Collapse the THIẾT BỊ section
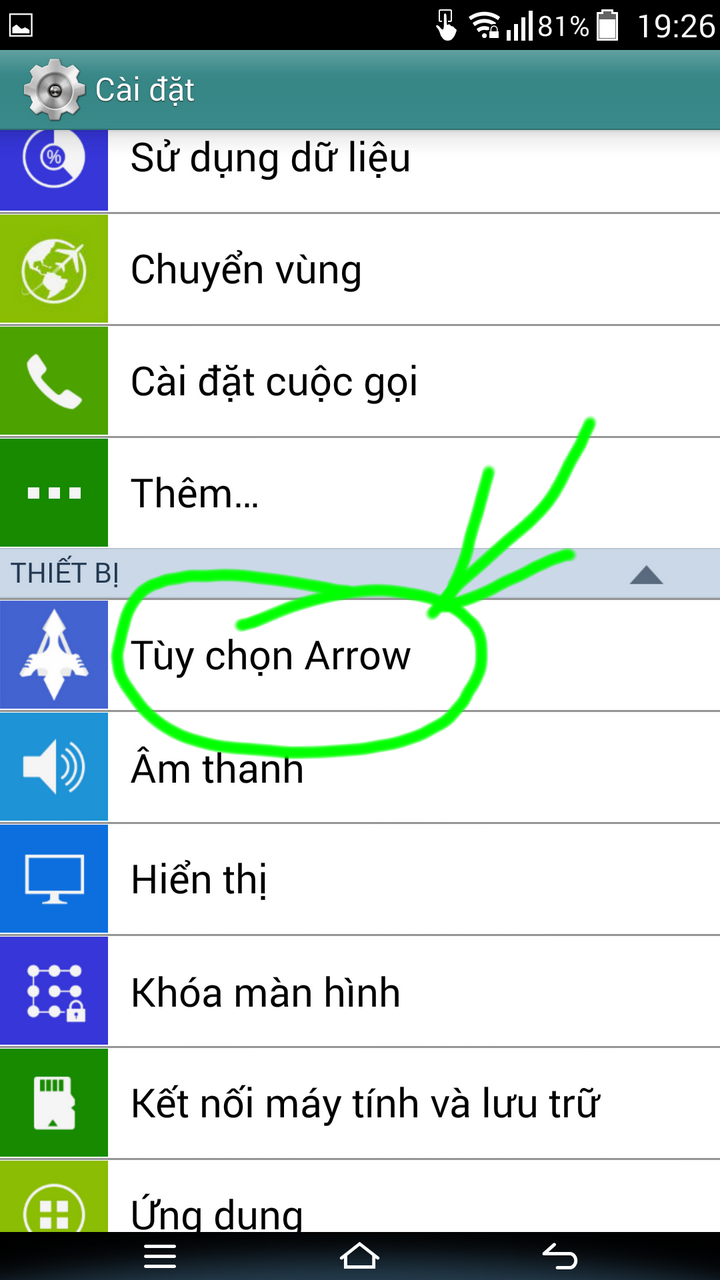The height and width of the screenshot is (1280, 720). click(x=646, y=574)
